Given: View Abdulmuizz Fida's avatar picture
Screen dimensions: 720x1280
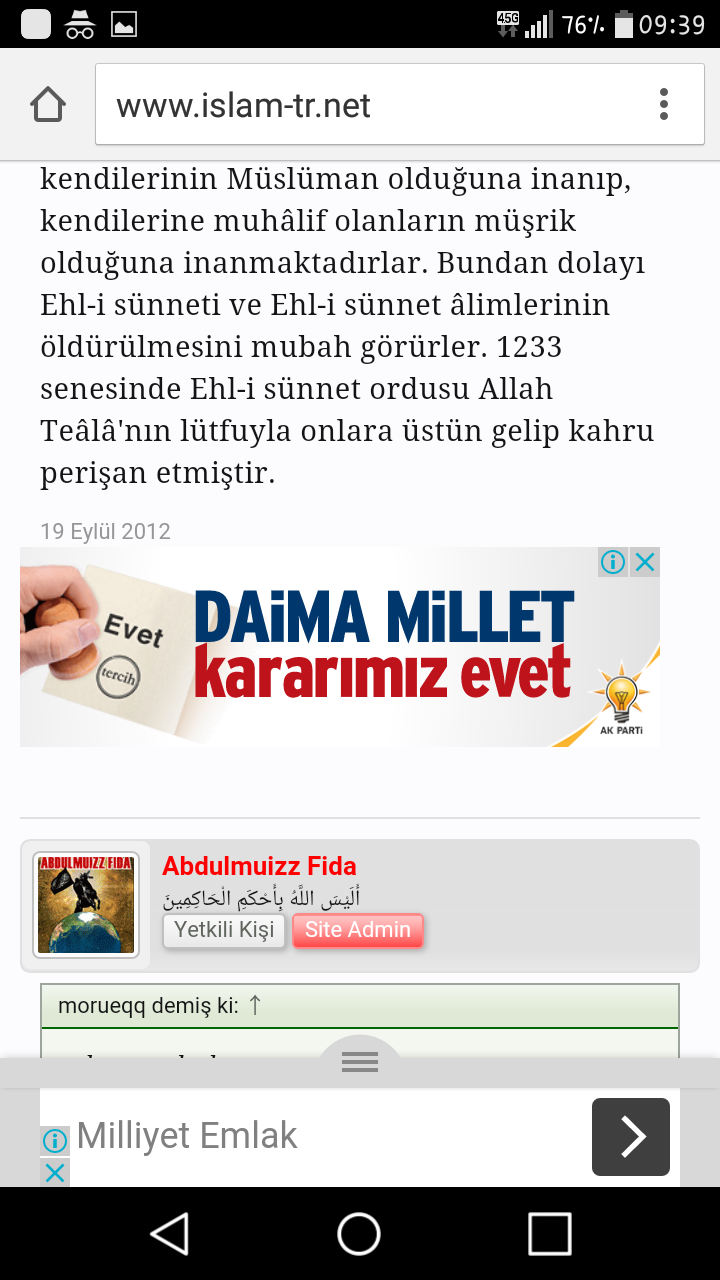Looking at the screenshot, I should click(x=85, y=904).
